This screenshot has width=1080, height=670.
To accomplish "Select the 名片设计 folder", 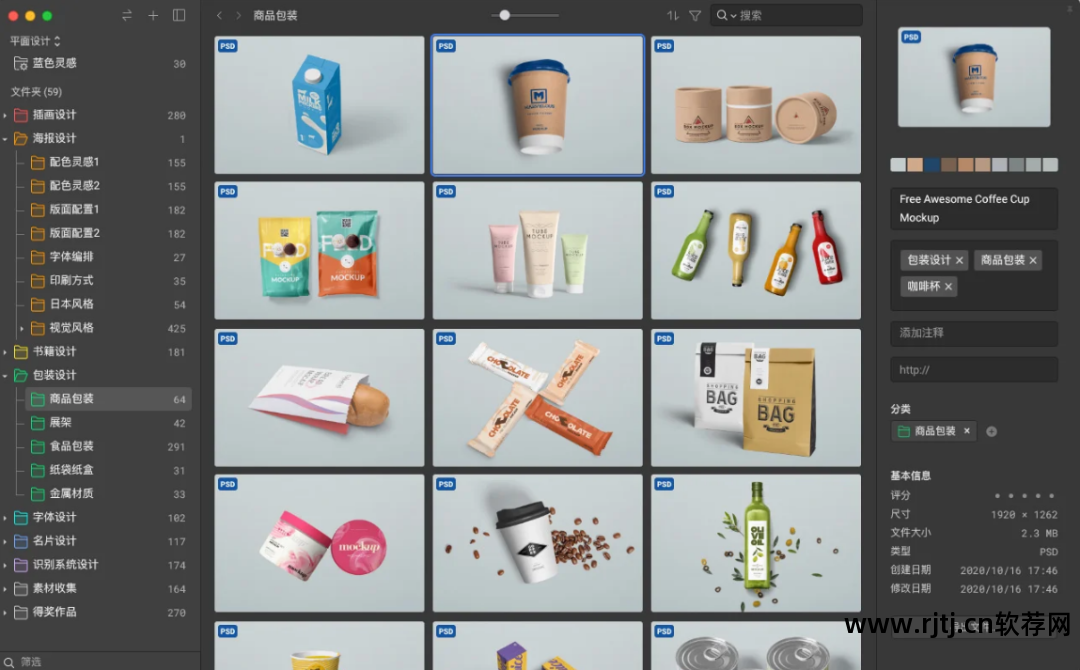I will (x=54, y=541).
